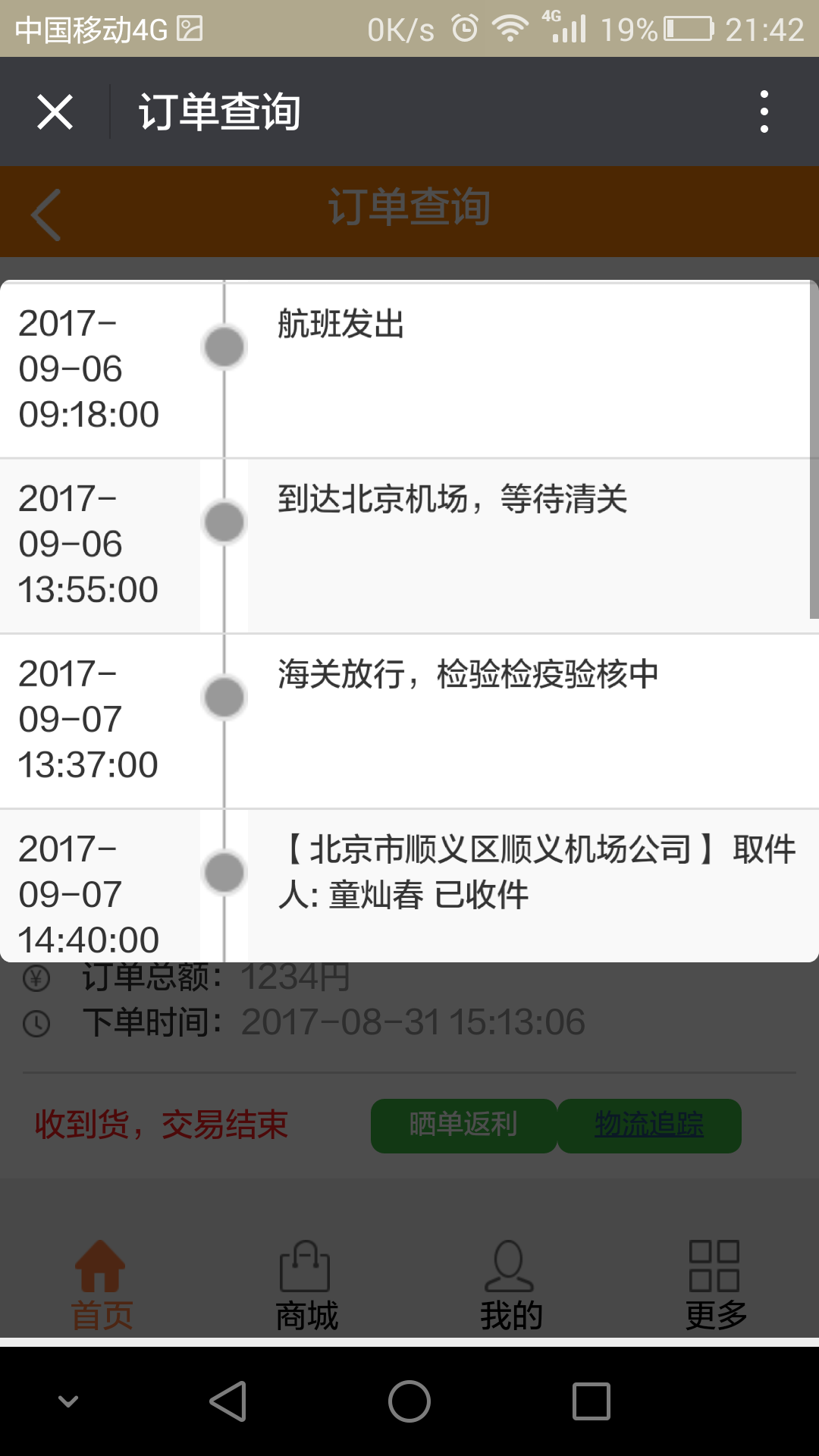The height and width of the screenshot is (1456, 819).
Task: Close the 订单查询 webview with X
Action: pyautogui.click(x=55, y=112)
